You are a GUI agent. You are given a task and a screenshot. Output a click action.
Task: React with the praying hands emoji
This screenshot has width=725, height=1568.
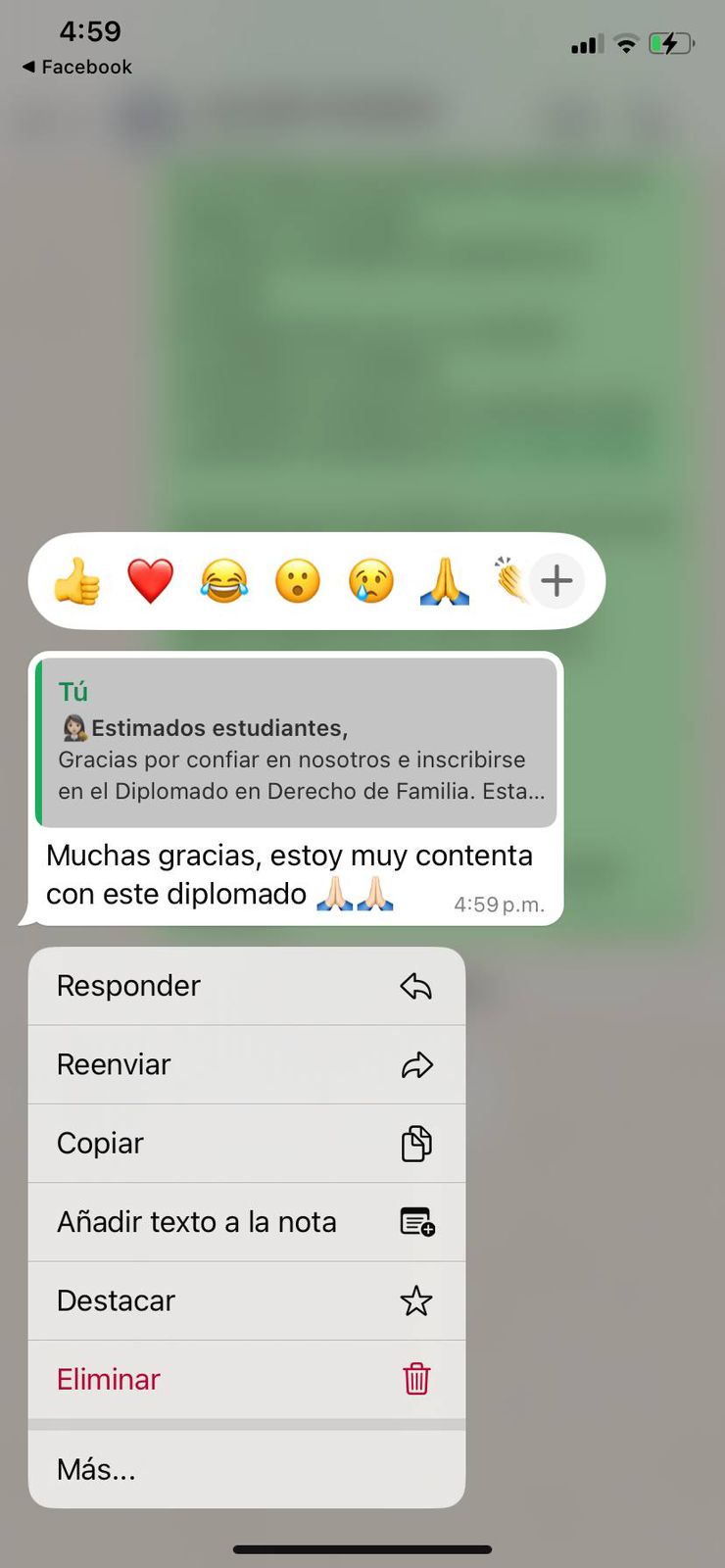pyautogui.click(x=445, y=581)
